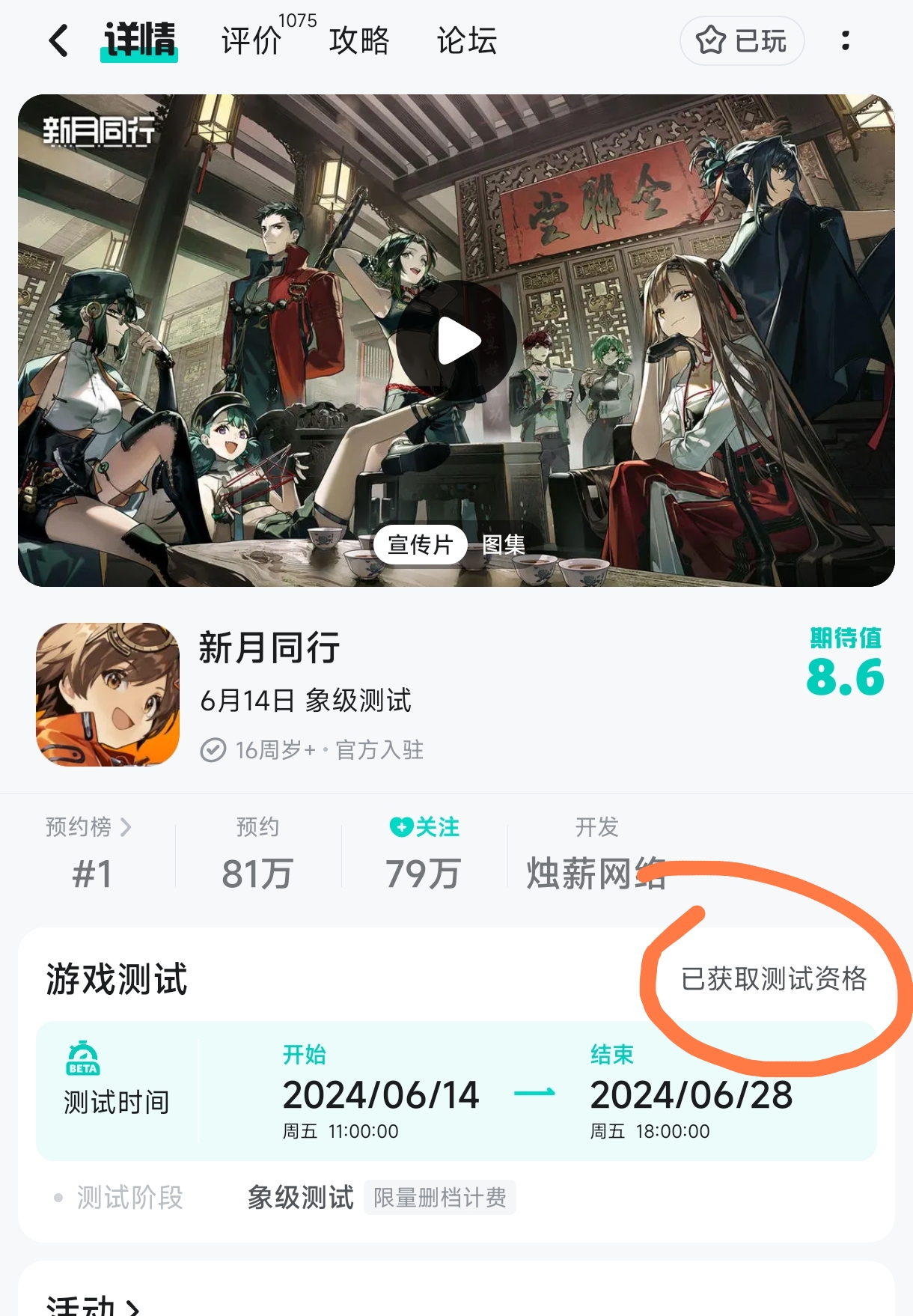The image size is (913, 1316).
Task: Open the three-dot overflow menu
Action: (x=846, y=41)
